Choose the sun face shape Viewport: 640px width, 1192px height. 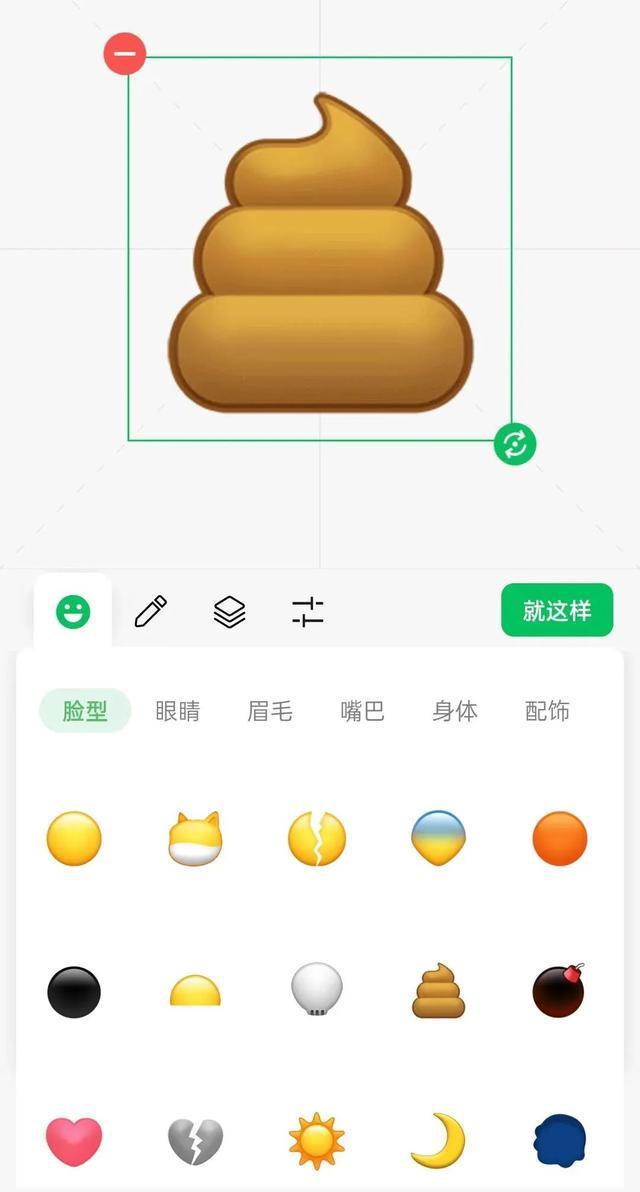tap(317, 1141)
